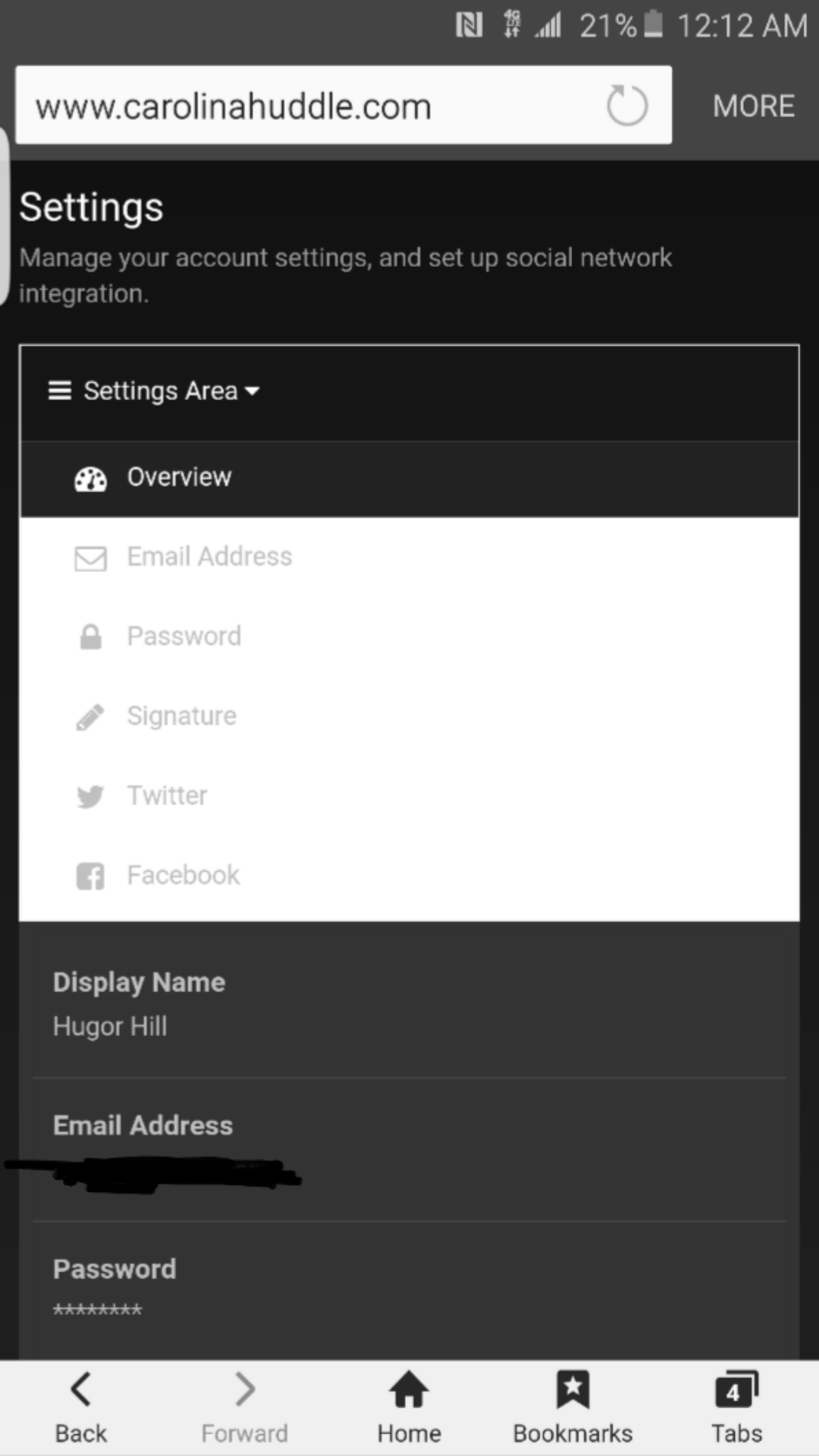The image size is (819, 1456).
Task: Open Password settings in menu
Action: point(409,636)
